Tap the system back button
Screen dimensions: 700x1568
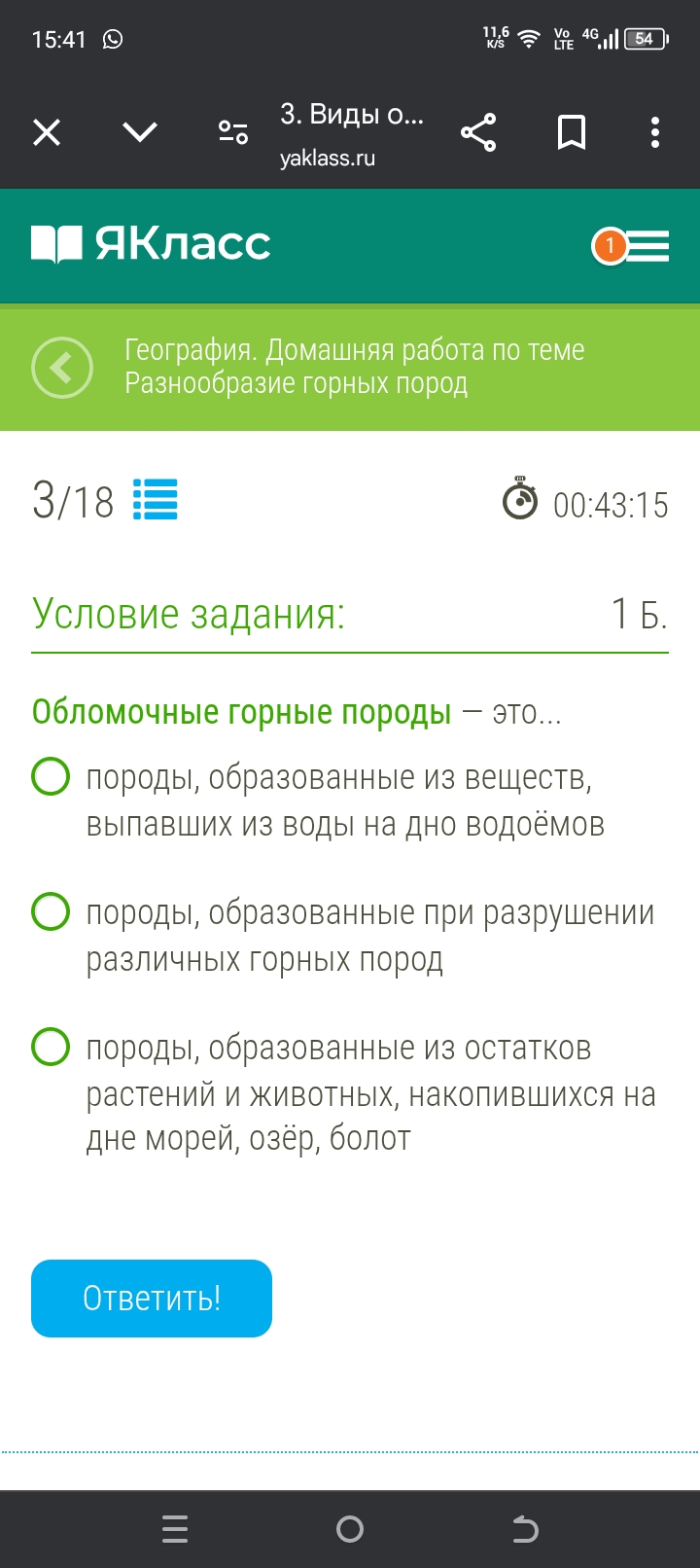pos(525,1529)
